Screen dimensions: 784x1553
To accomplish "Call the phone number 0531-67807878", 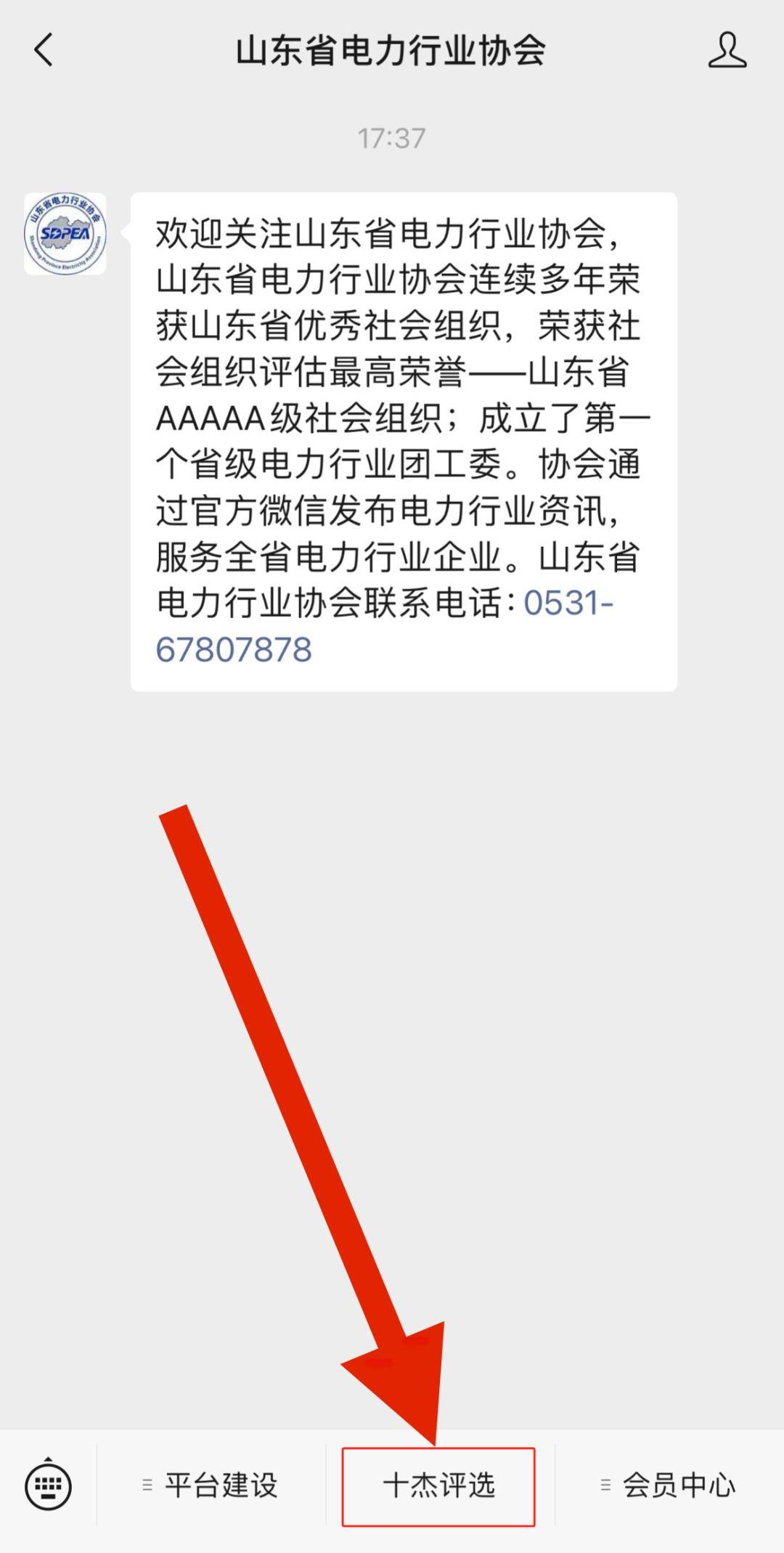I will click(385, 626).
